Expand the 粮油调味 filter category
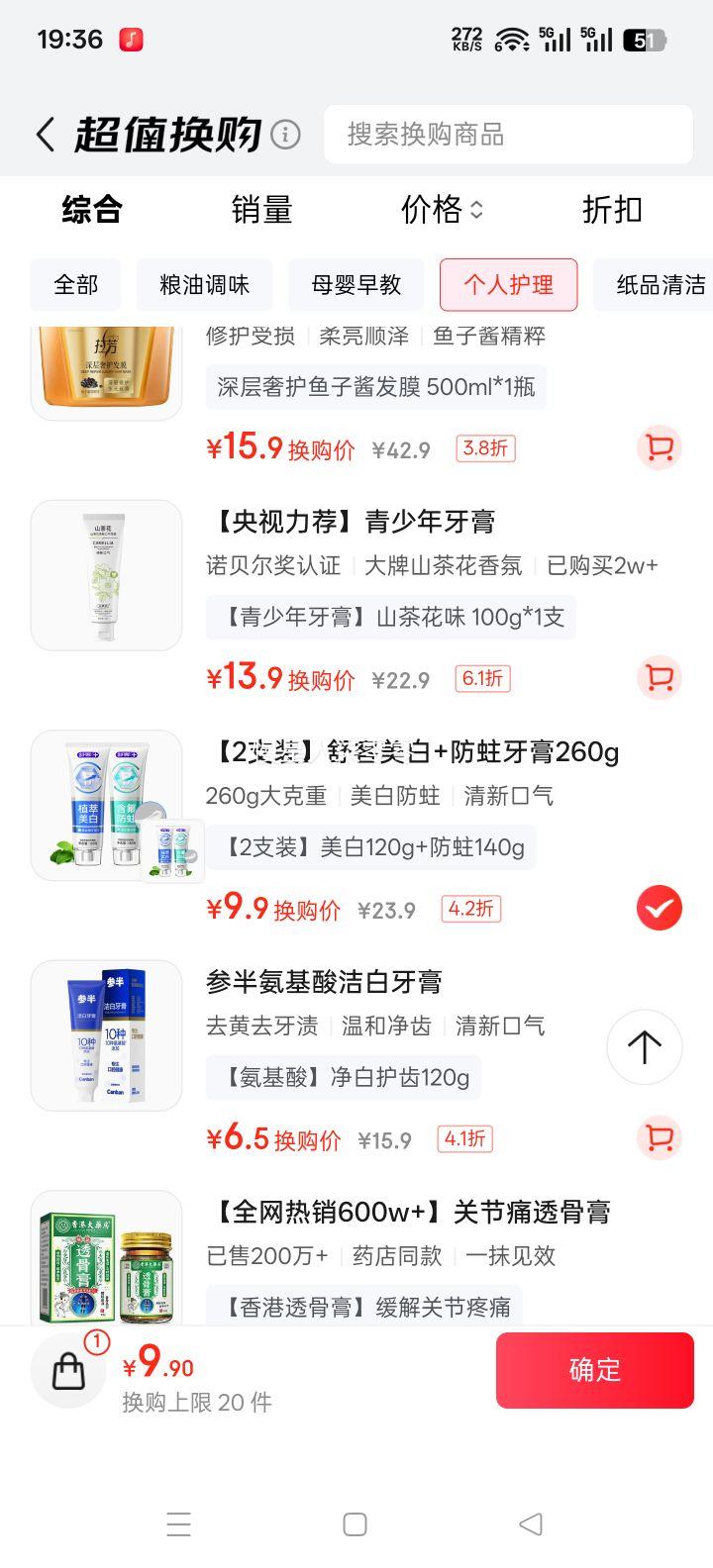The height and width of the screenshot is (1568, 713). point(204,285)
